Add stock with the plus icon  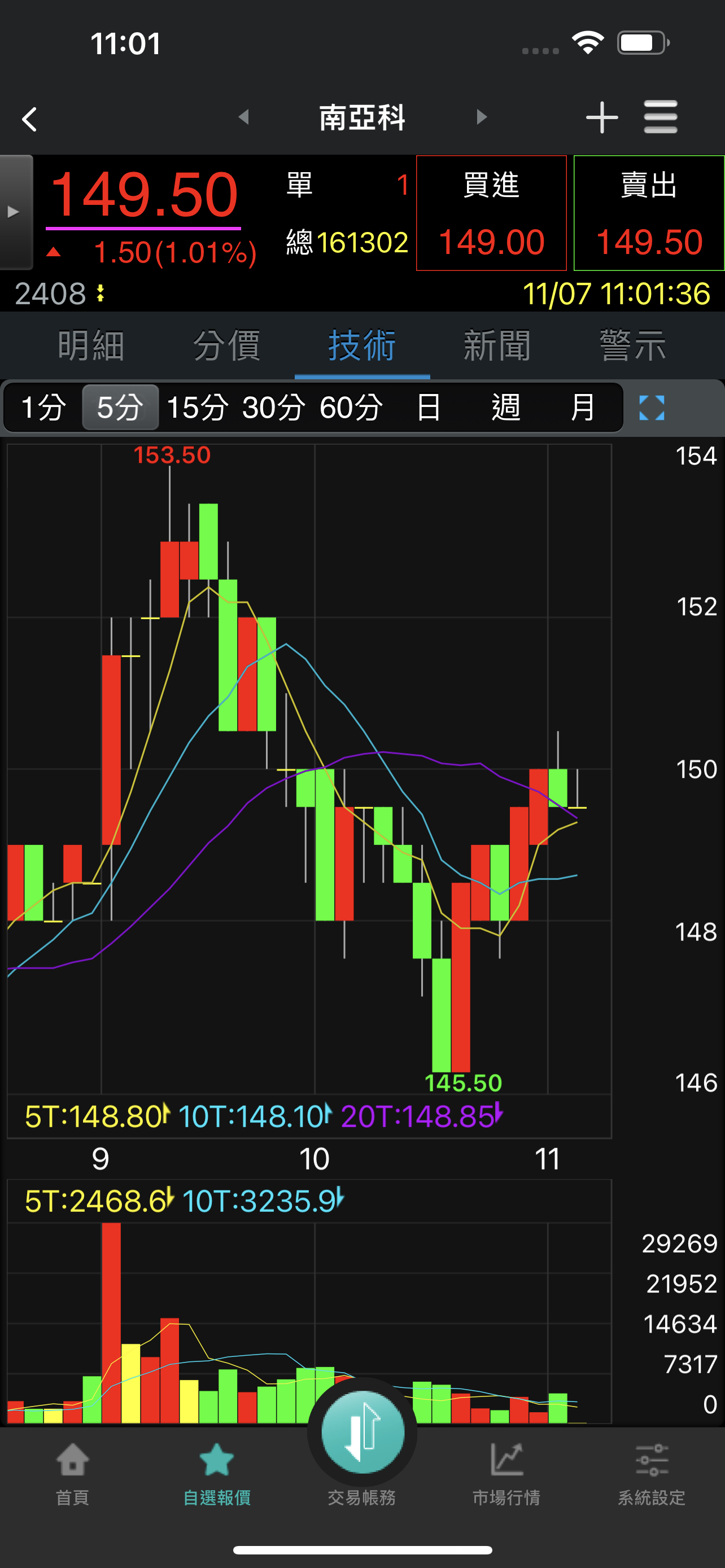(x=601, y=117)
